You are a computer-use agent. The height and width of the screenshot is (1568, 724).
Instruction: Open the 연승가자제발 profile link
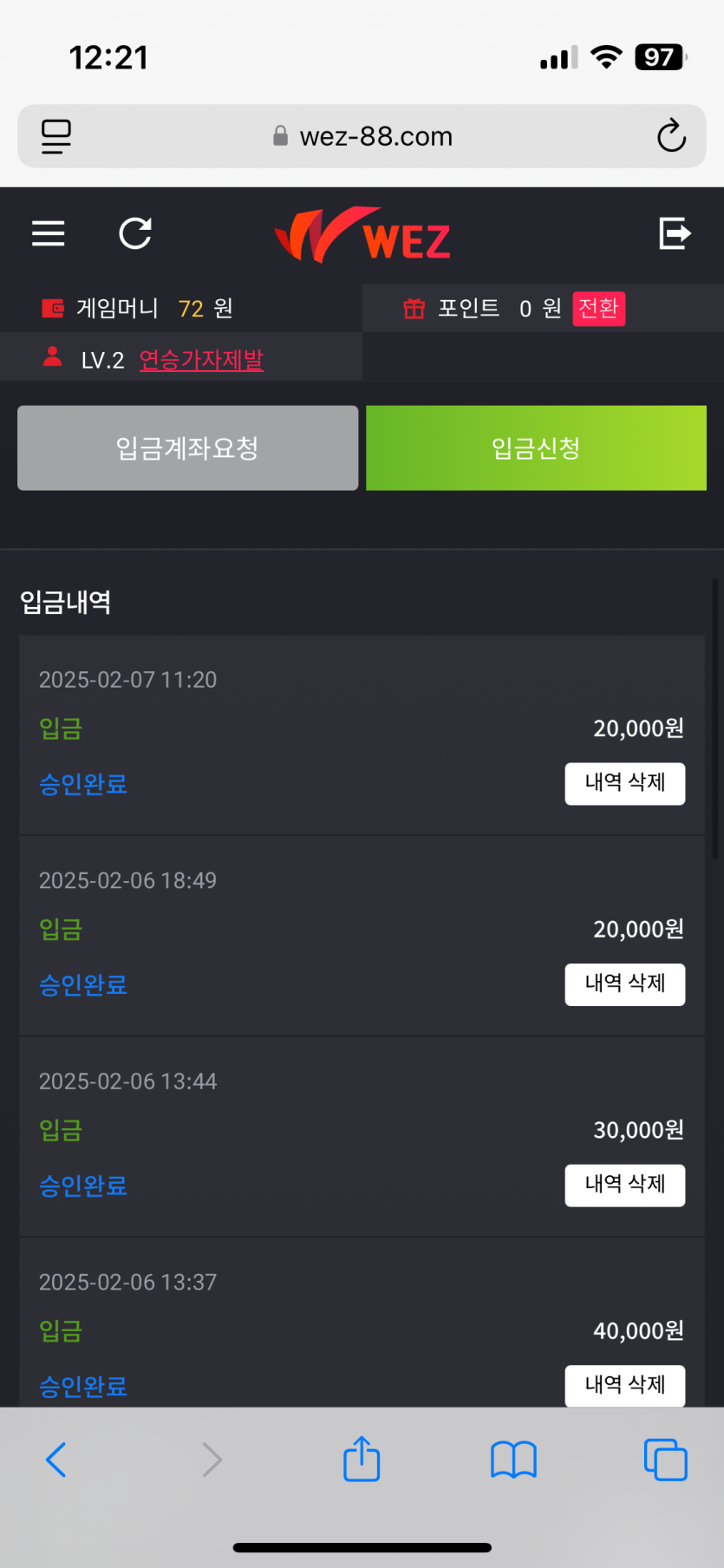point(201,360)
